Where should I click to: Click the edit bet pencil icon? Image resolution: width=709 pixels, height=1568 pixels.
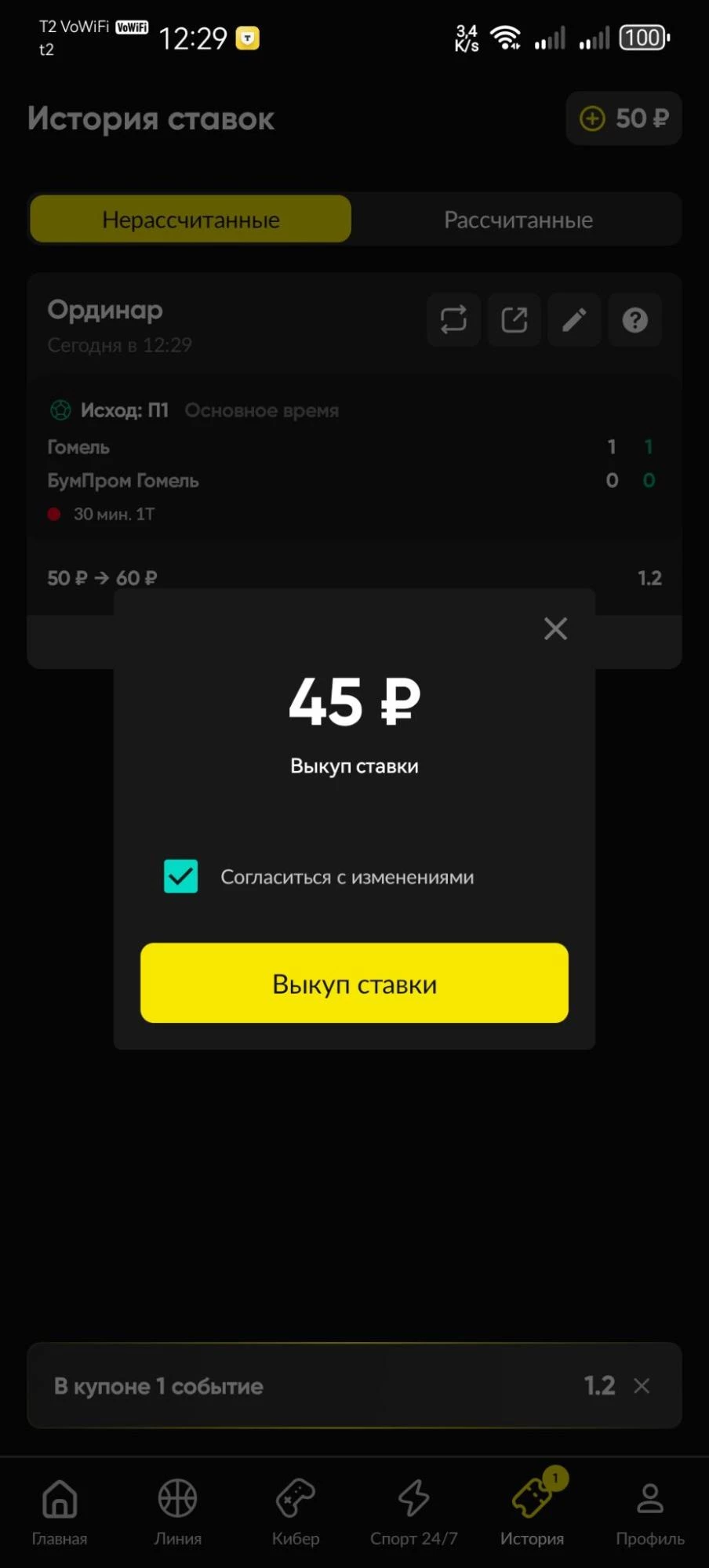coord(574,319)
